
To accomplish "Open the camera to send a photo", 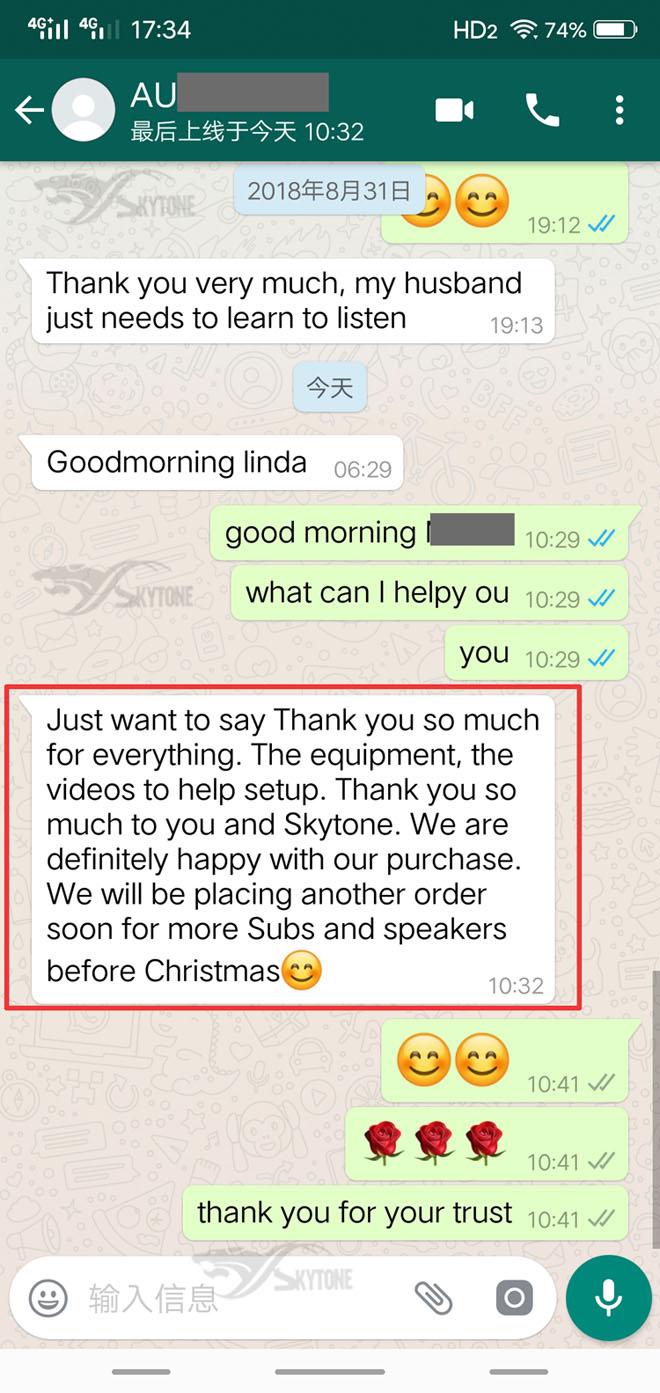I will 514,1298.
